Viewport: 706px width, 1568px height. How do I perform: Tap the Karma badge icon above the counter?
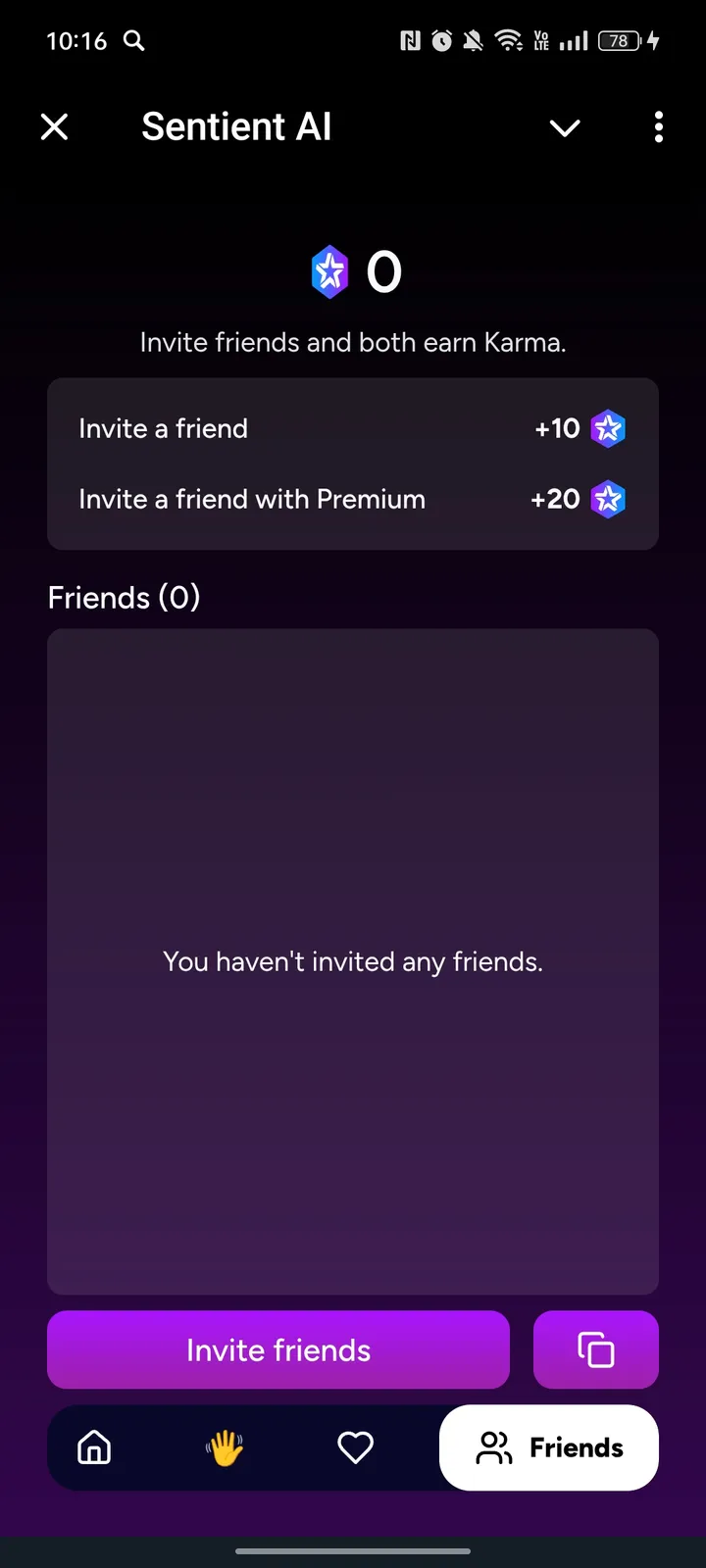330,271
